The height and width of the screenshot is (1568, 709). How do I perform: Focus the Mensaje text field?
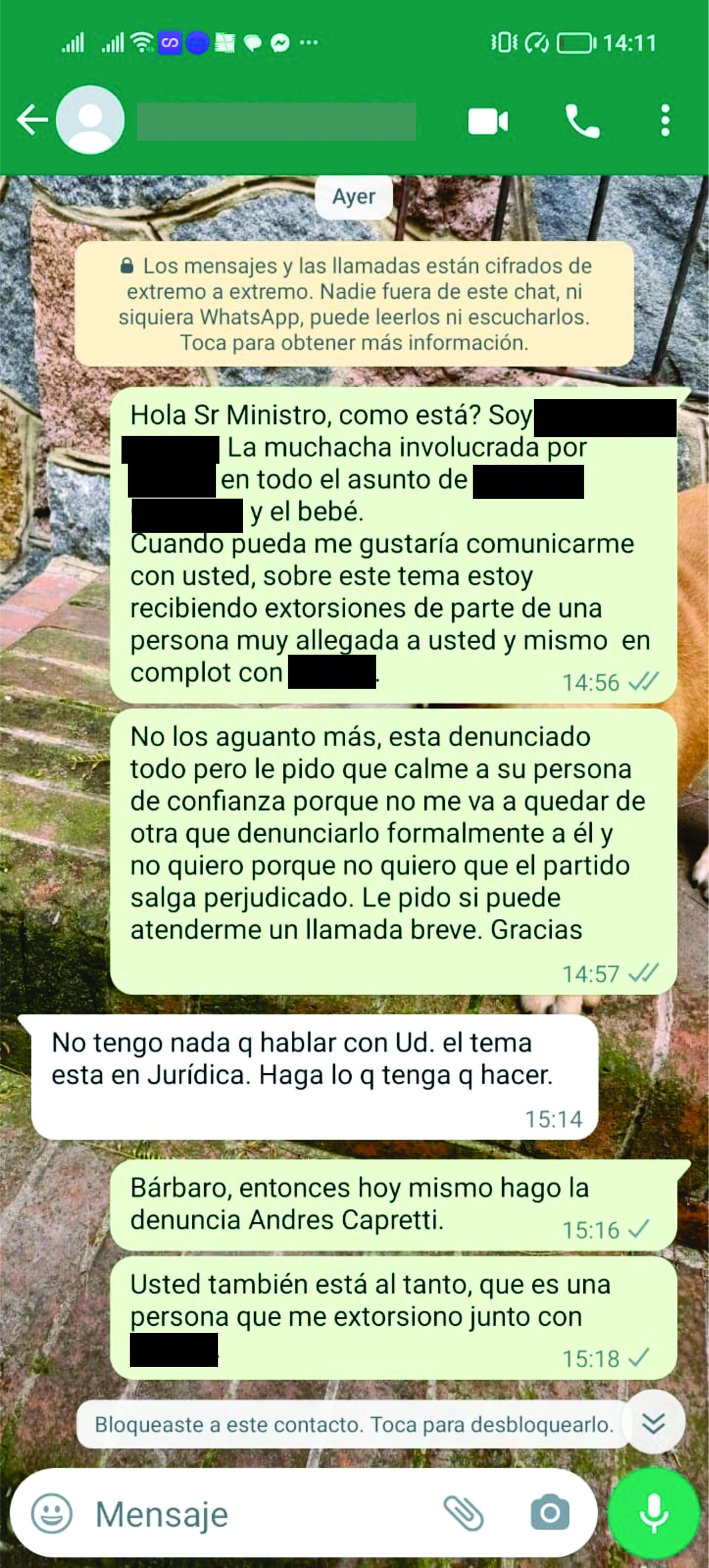[256, 1514]
